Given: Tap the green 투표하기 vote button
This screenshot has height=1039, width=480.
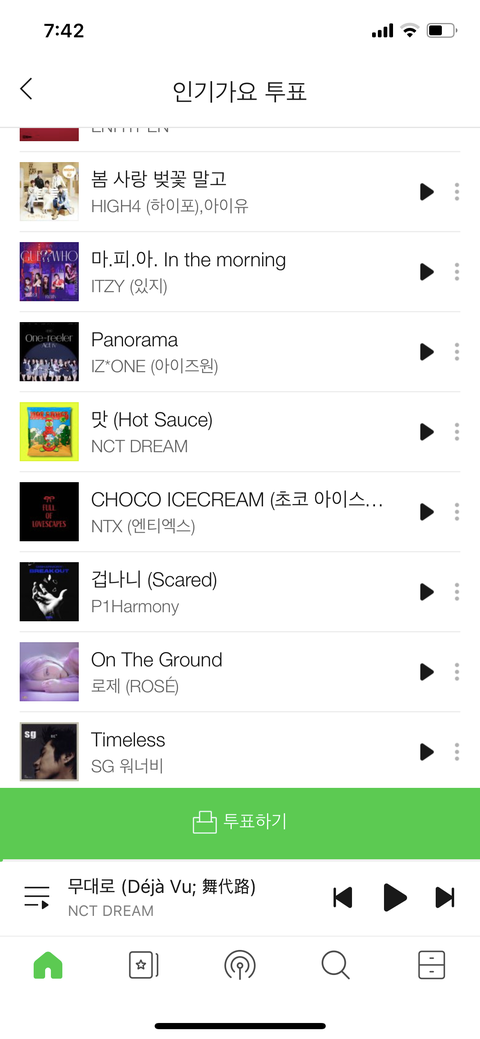Looking at the screenshot, I should [240, 822].
